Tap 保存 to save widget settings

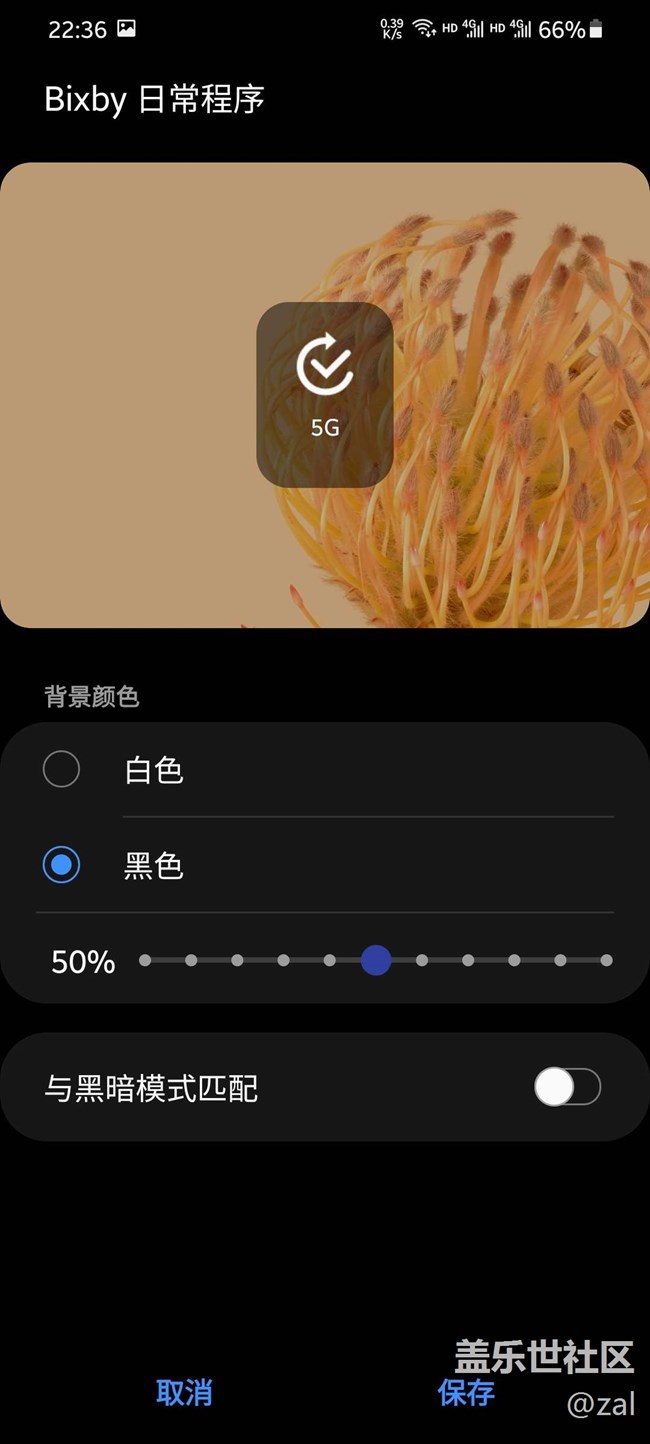tap(466, 1392)
